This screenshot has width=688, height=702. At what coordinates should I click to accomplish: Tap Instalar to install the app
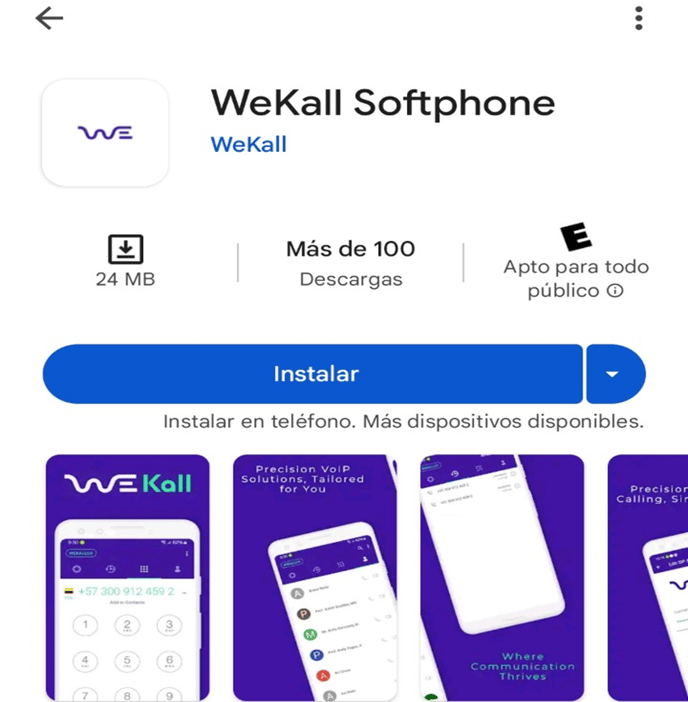(315, 374)
